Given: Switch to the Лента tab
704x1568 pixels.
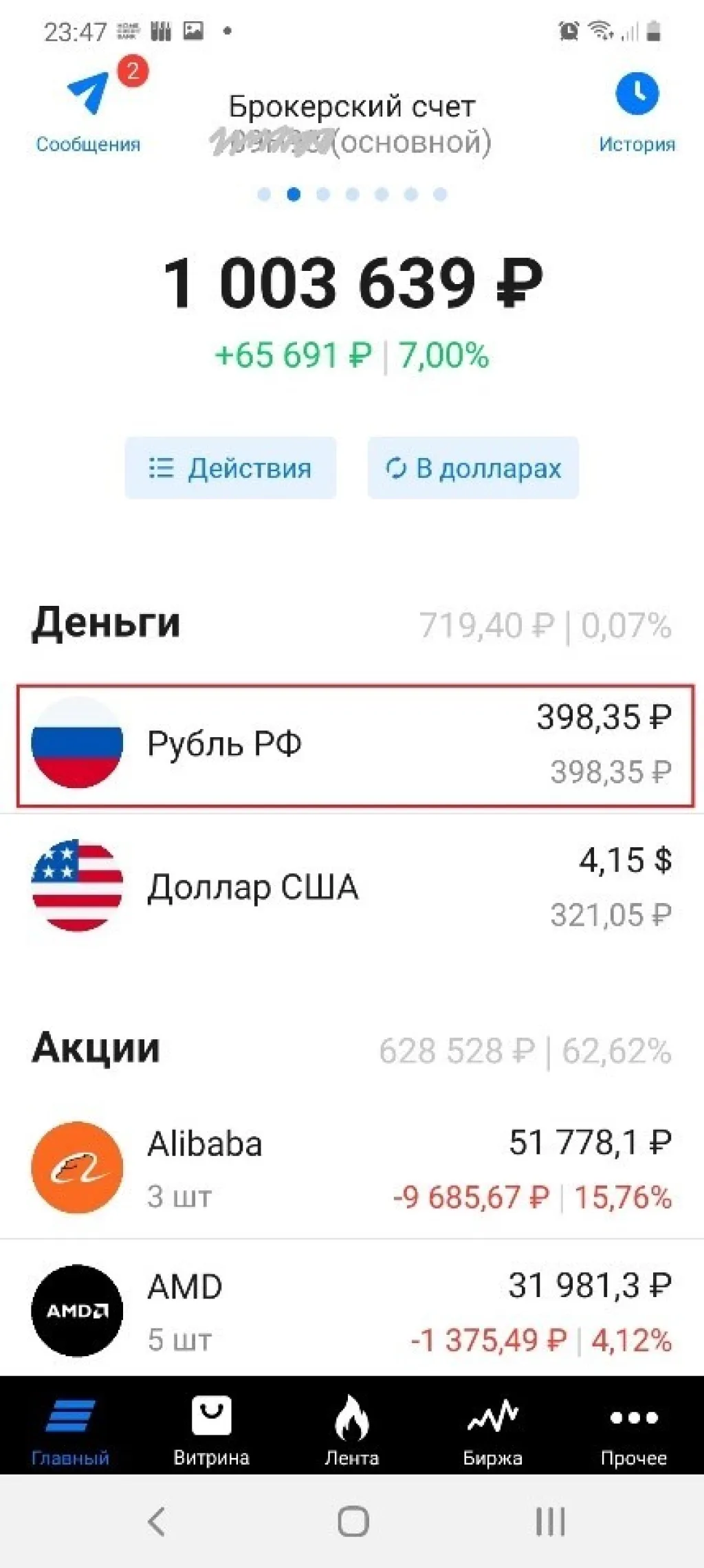Looking at the screenshot, I should 352,1428.
